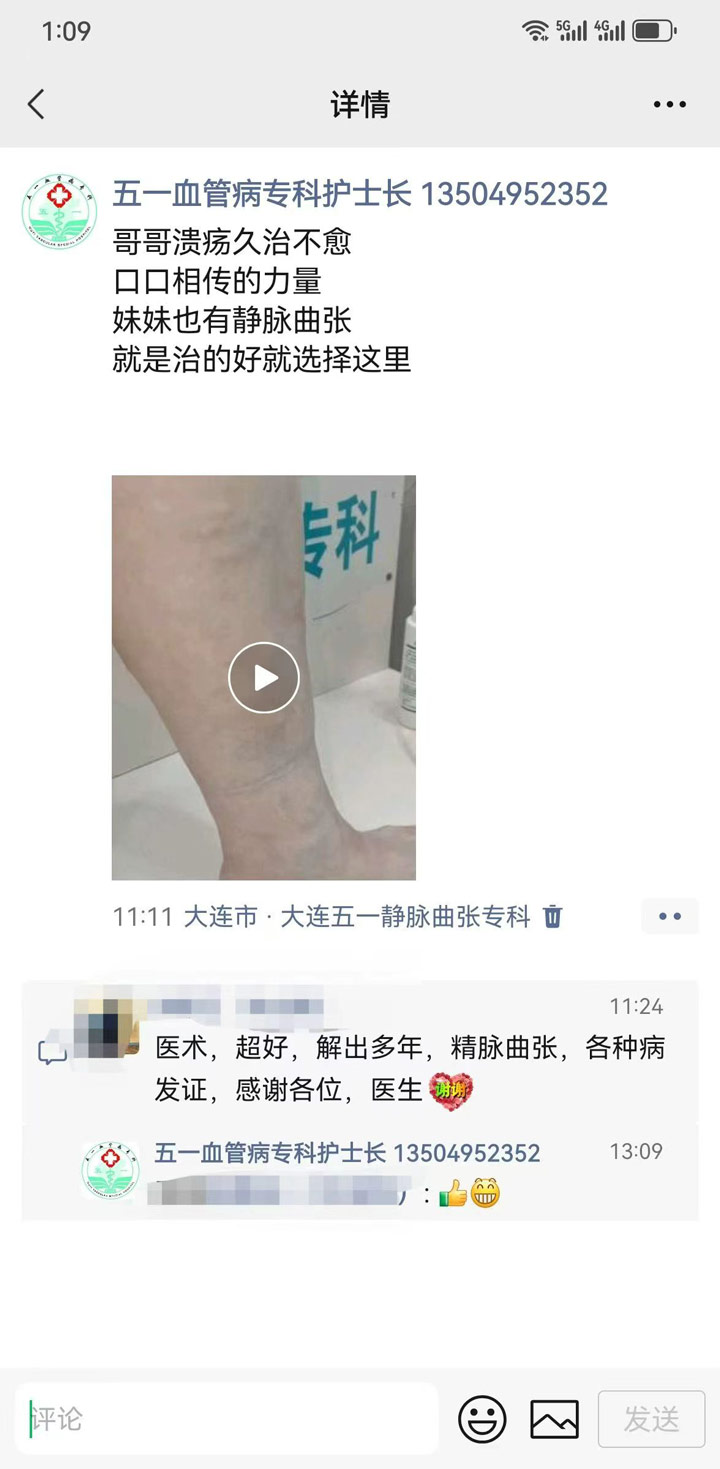
Task: Reply to the 11:24 comment about 医术
Action: coord(410,1068)
